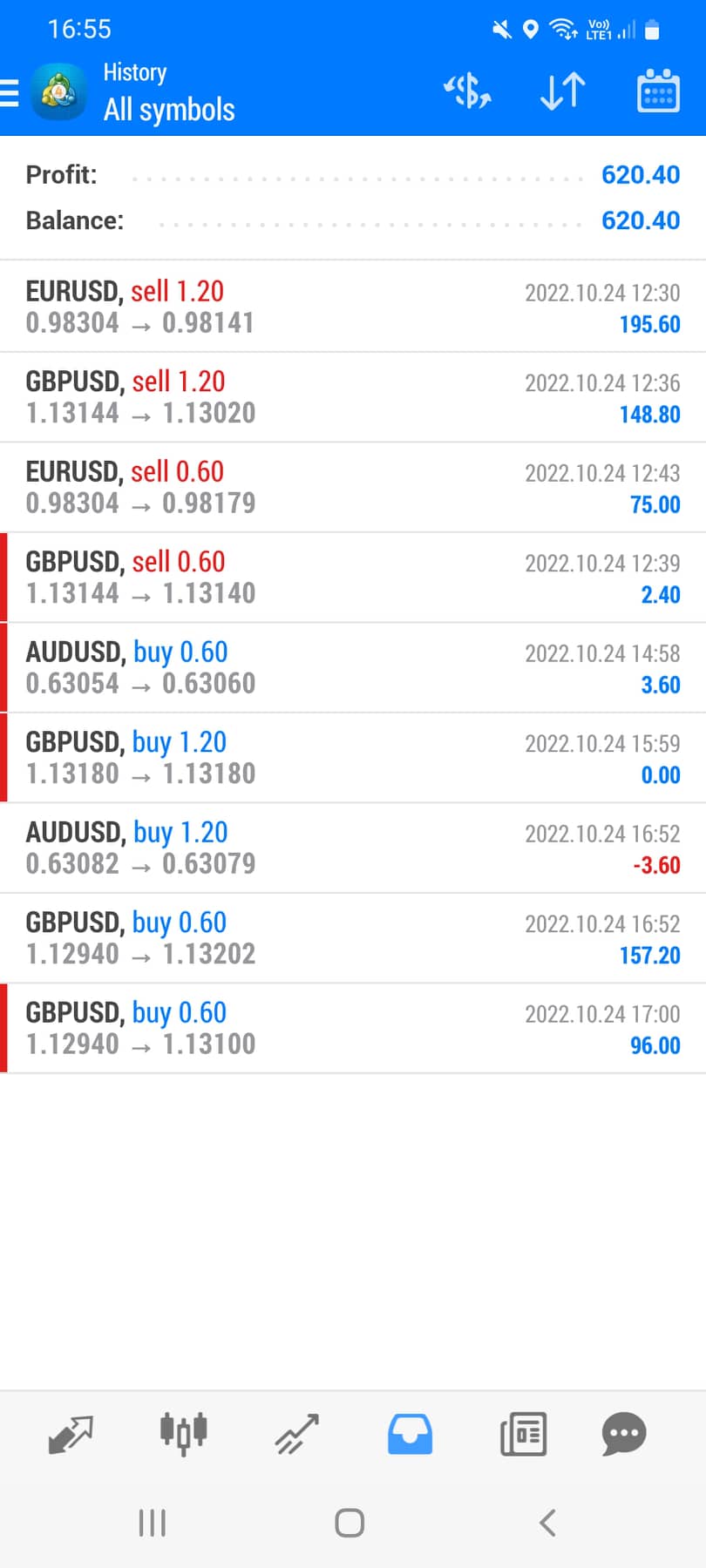Expand EURUSD sell 0.60 trade
This screenshot has width=706, height=1568.
[353, 488]
